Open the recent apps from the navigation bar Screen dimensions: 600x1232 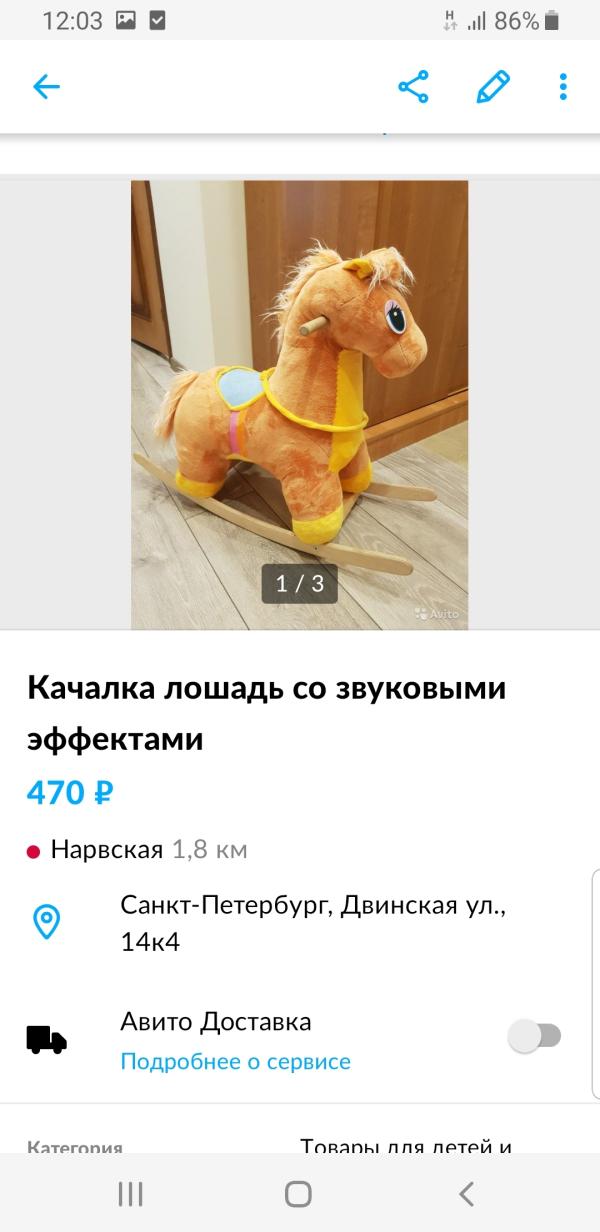(131, 1193)
